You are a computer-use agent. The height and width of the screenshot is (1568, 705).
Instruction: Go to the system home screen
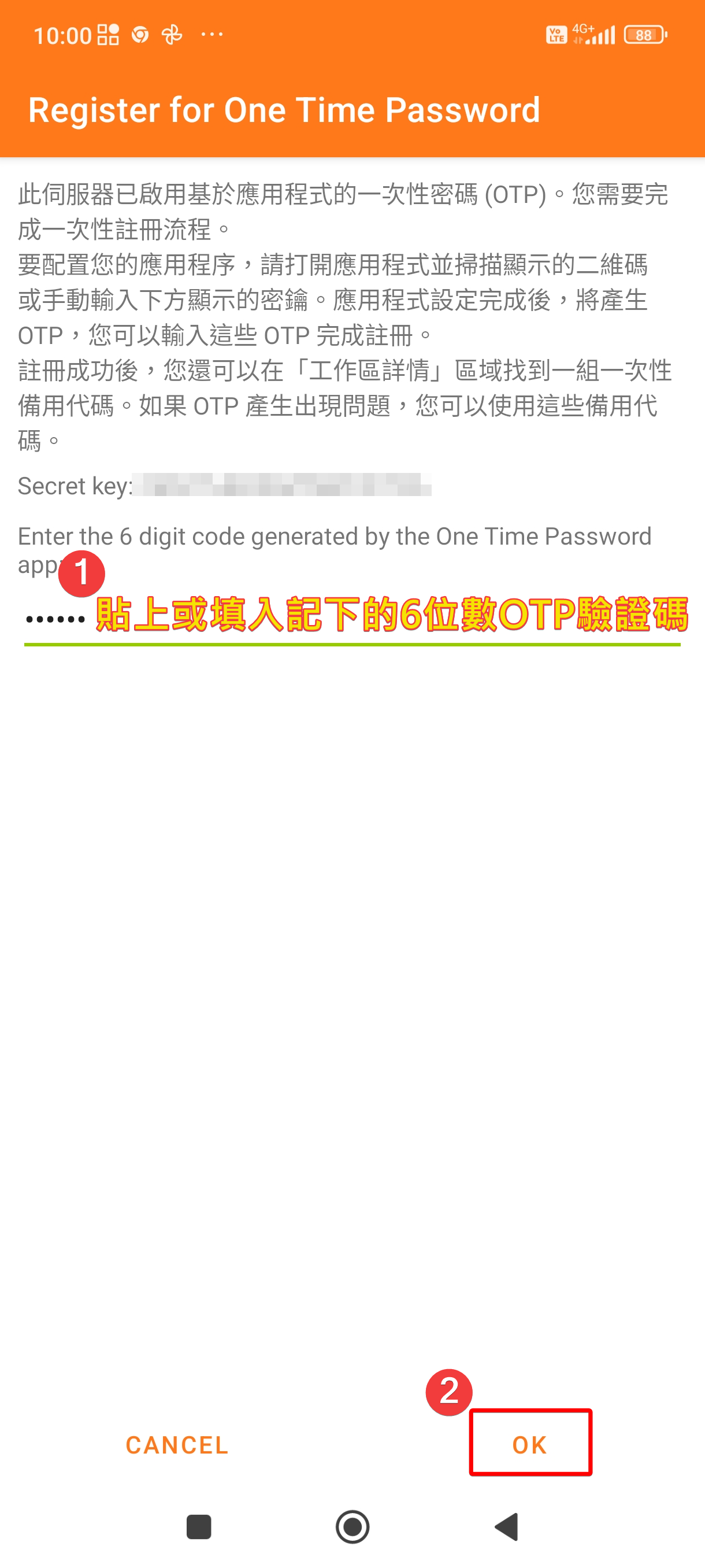point(352,1526)
